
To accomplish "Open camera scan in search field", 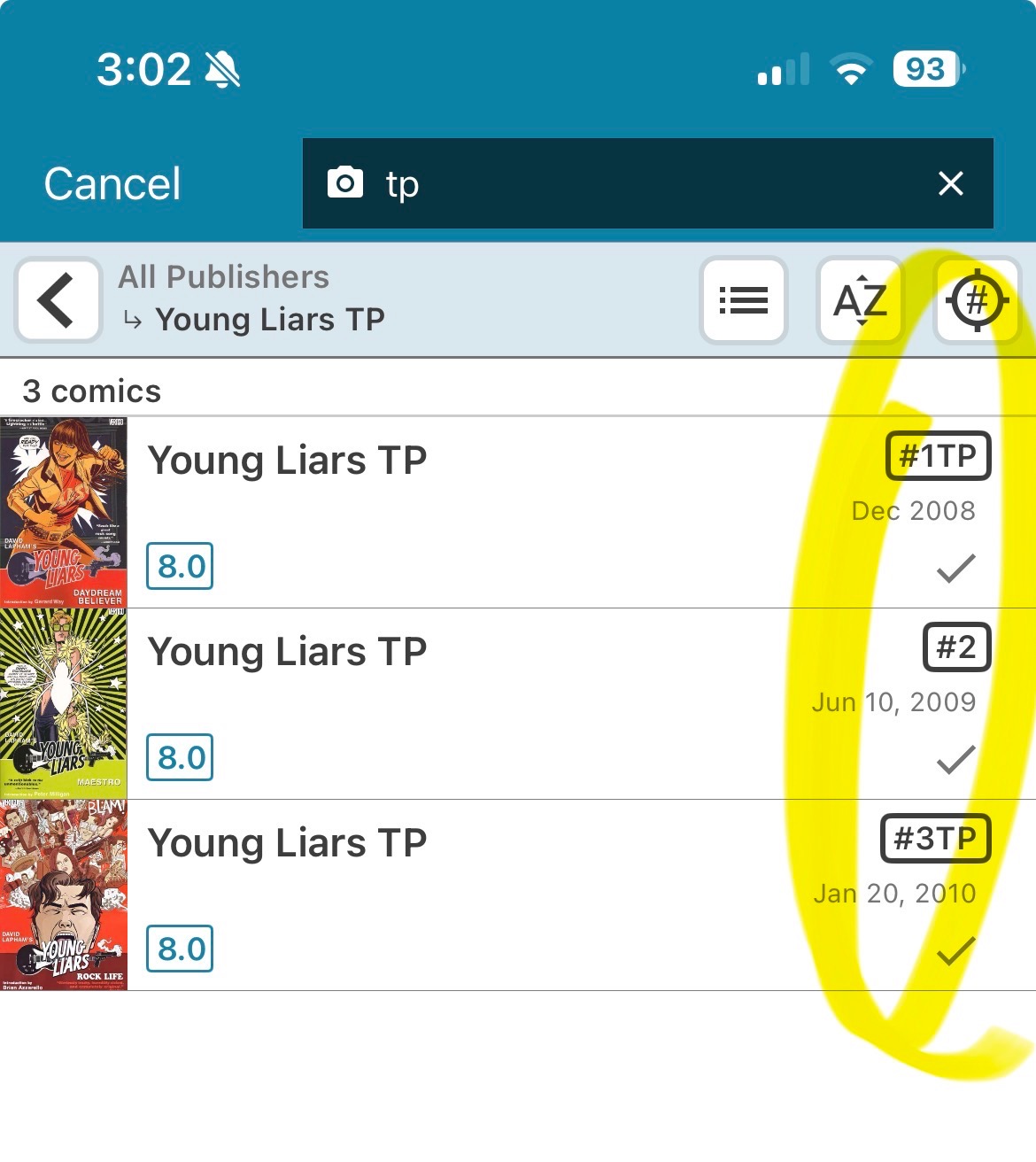I will click(x=344, y=183).
